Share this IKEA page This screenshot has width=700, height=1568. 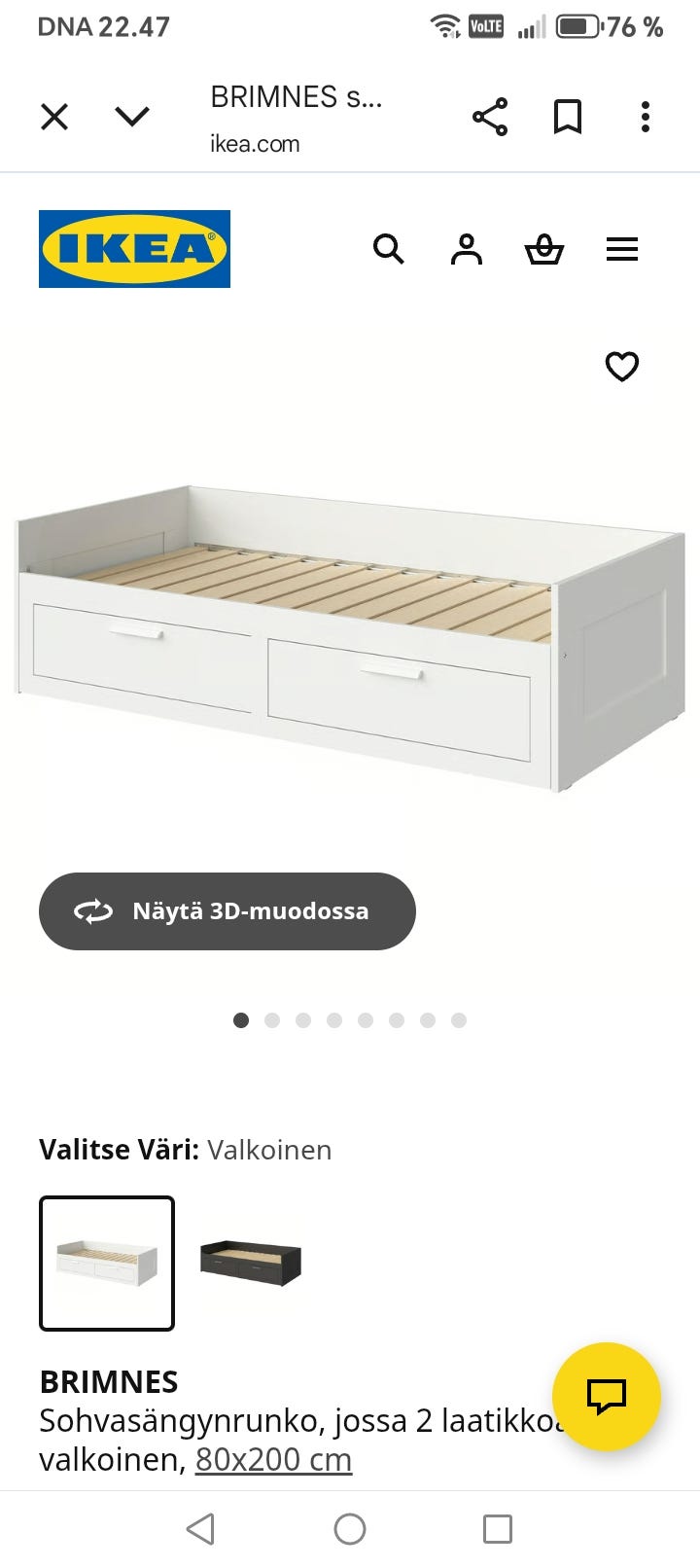(490, 117)
